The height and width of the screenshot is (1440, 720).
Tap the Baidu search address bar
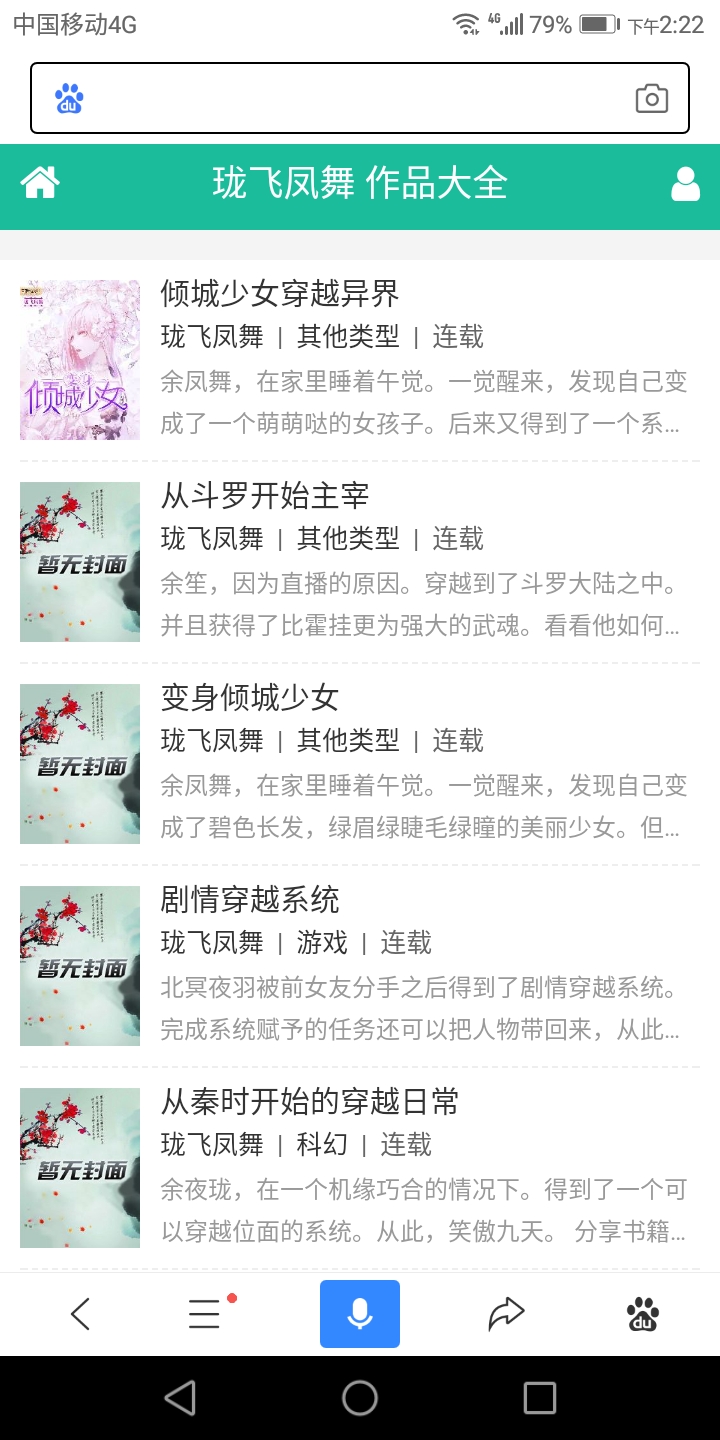(x=350, y=98)
